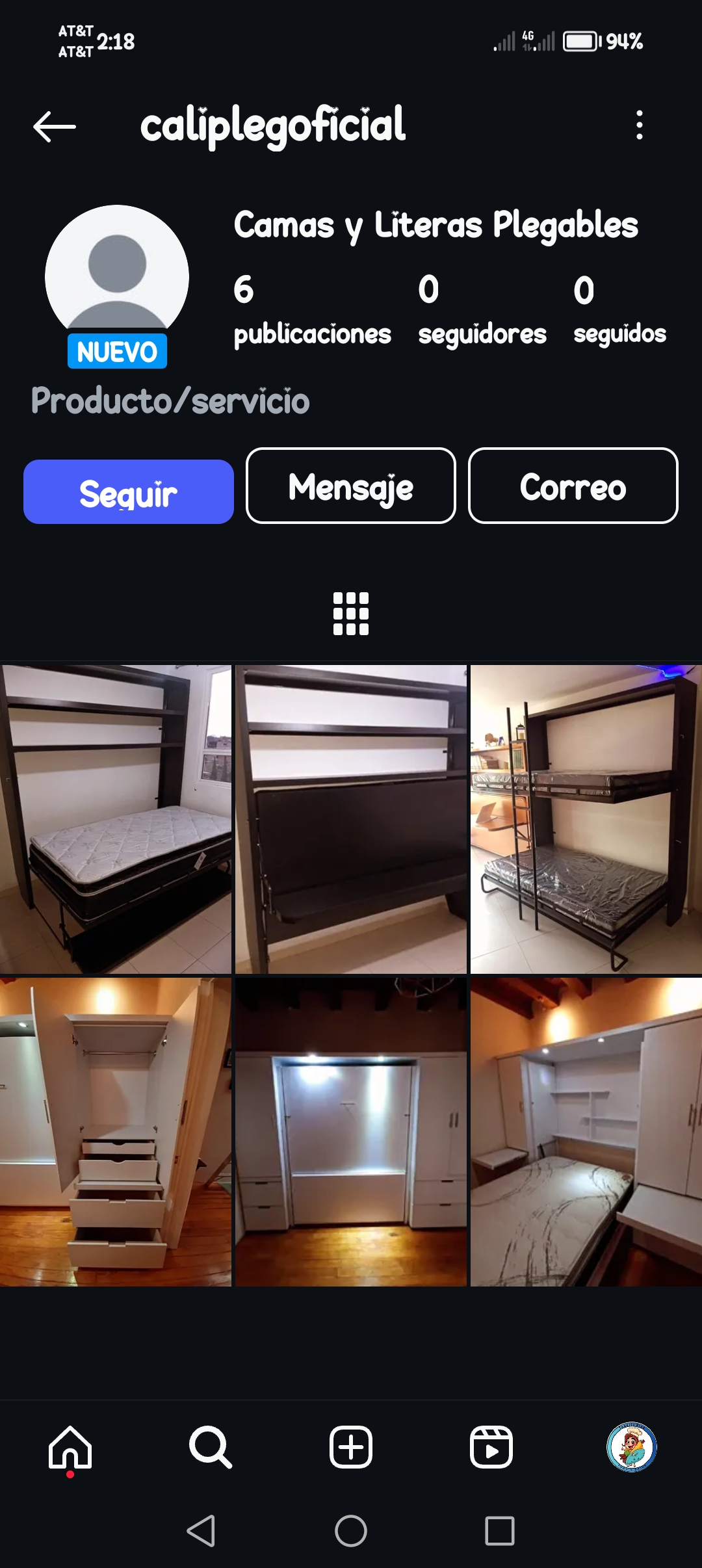The height and width of the screenshot is (1568, 702).
Task: Select the posts grid tab
Action: (351, 613)
